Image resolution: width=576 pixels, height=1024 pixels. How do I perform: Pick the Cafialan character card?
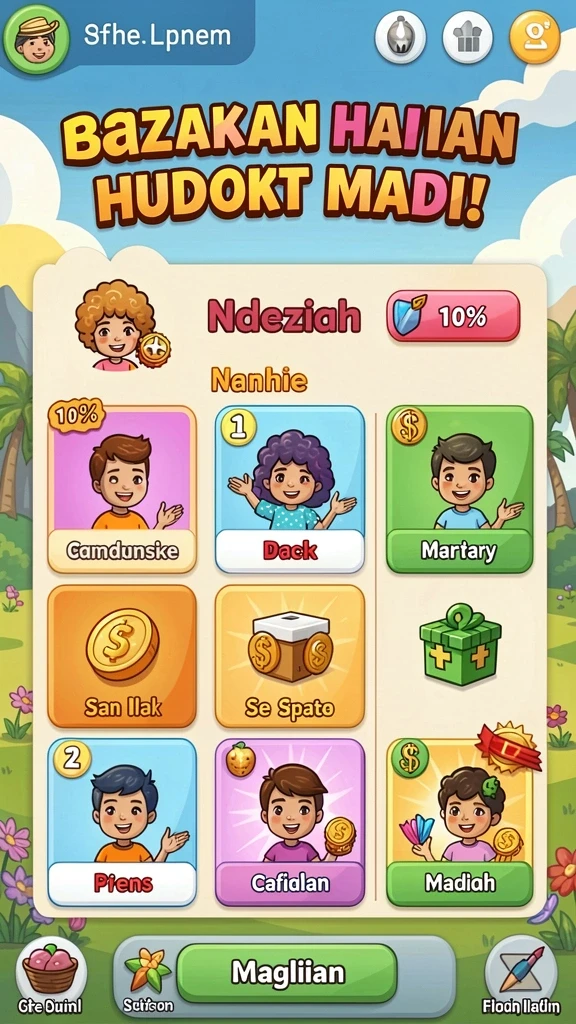(x=290, y=823)
